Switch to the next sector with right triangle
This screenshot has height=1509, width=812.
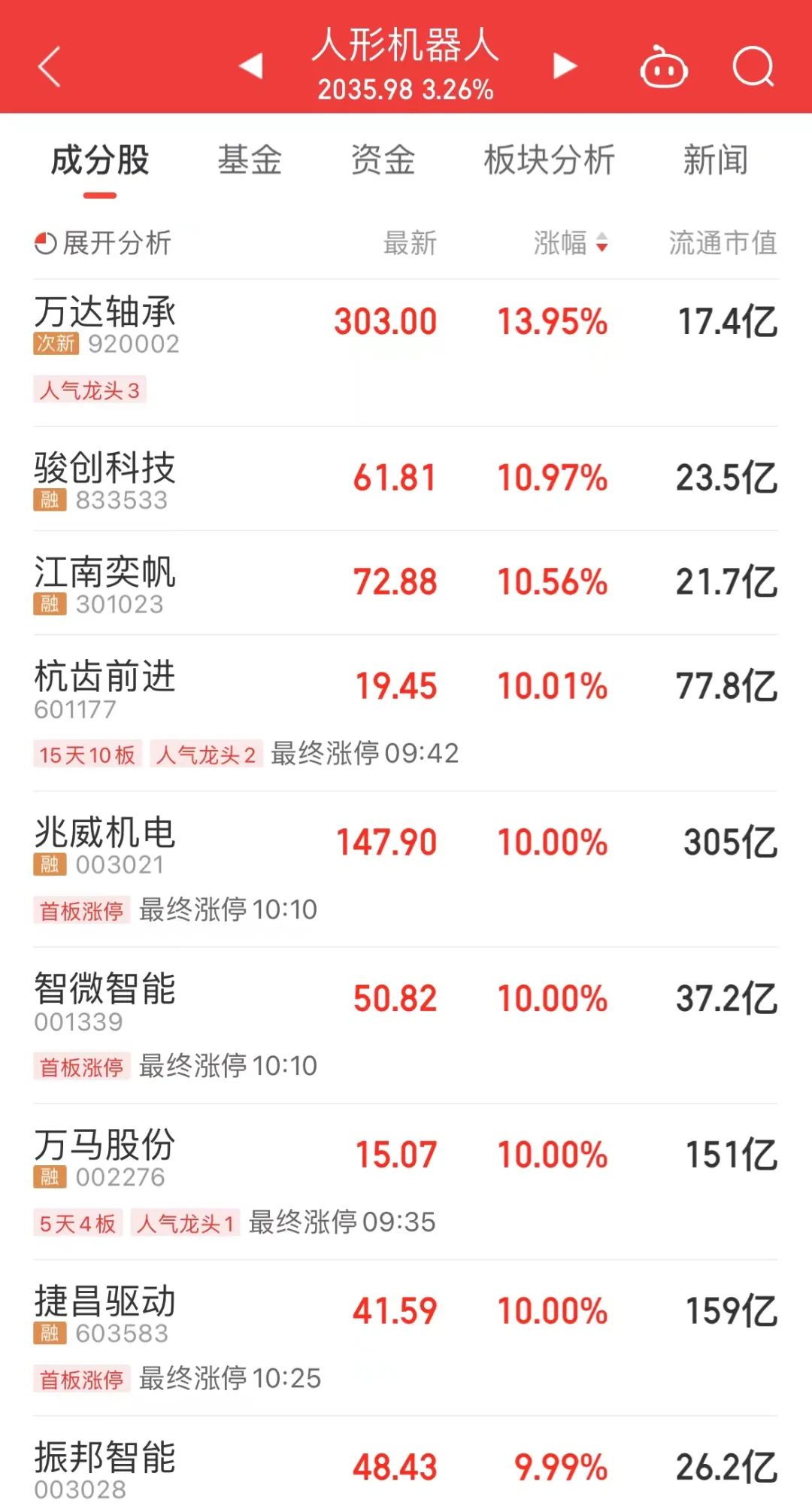coord(565,66)
